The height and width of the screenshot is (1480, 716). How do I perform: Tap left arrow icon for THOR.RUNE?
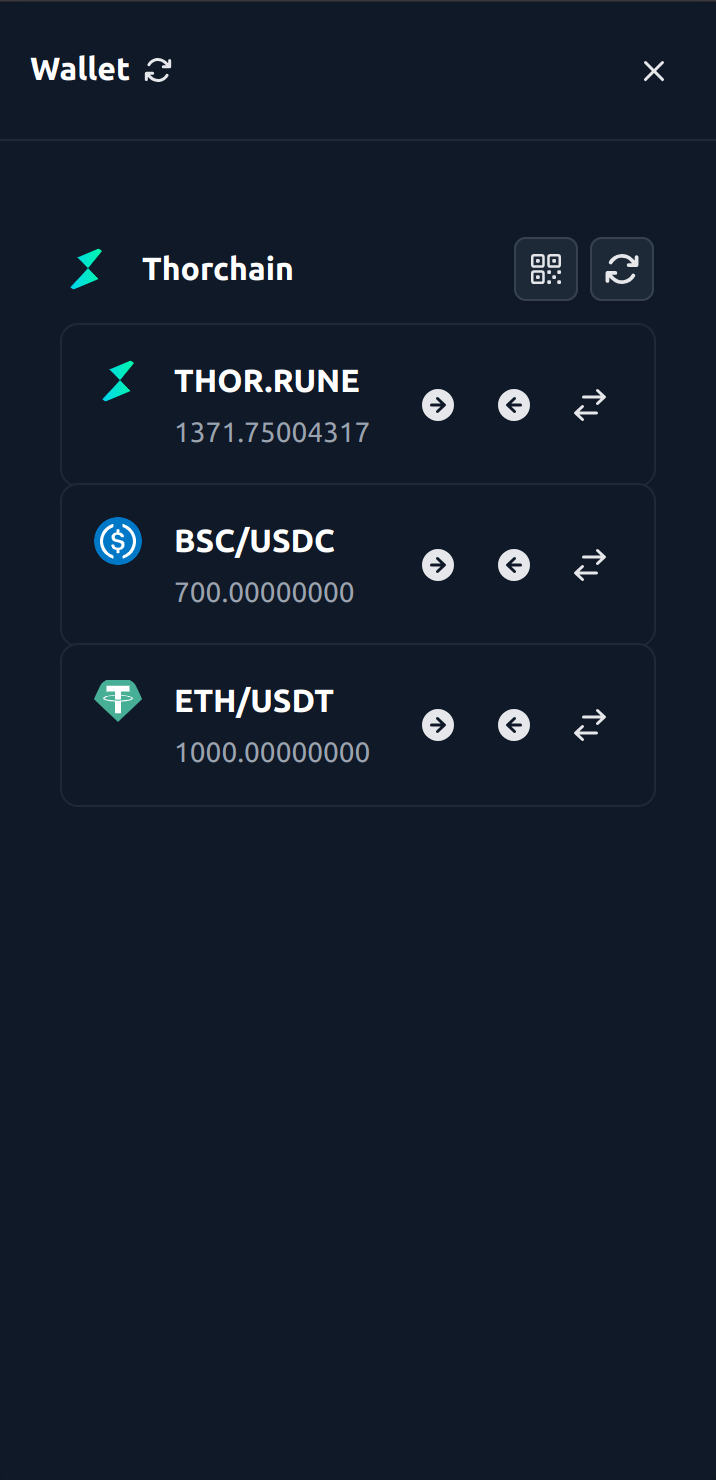(514, 405)
